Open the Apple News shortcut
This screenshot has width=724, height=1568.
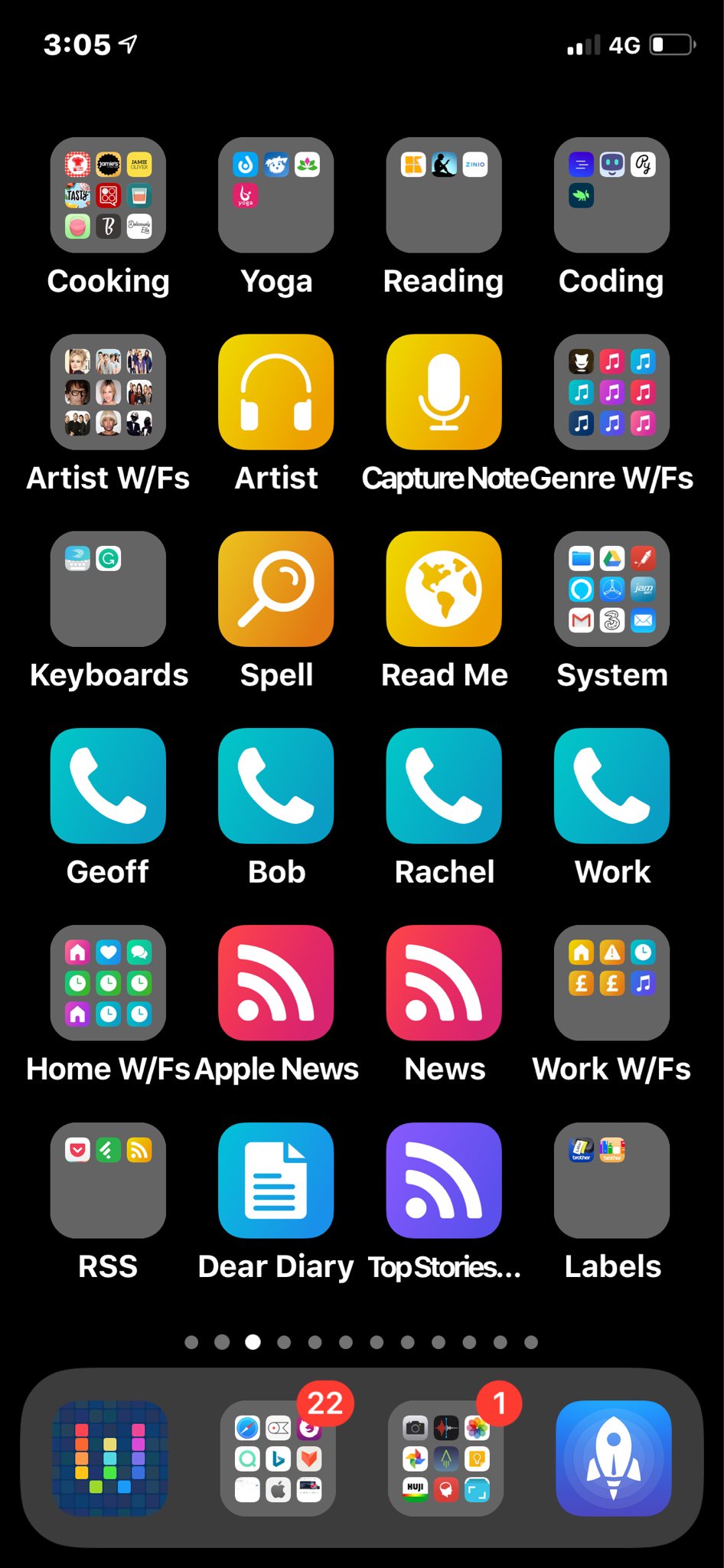pos(276,982)
